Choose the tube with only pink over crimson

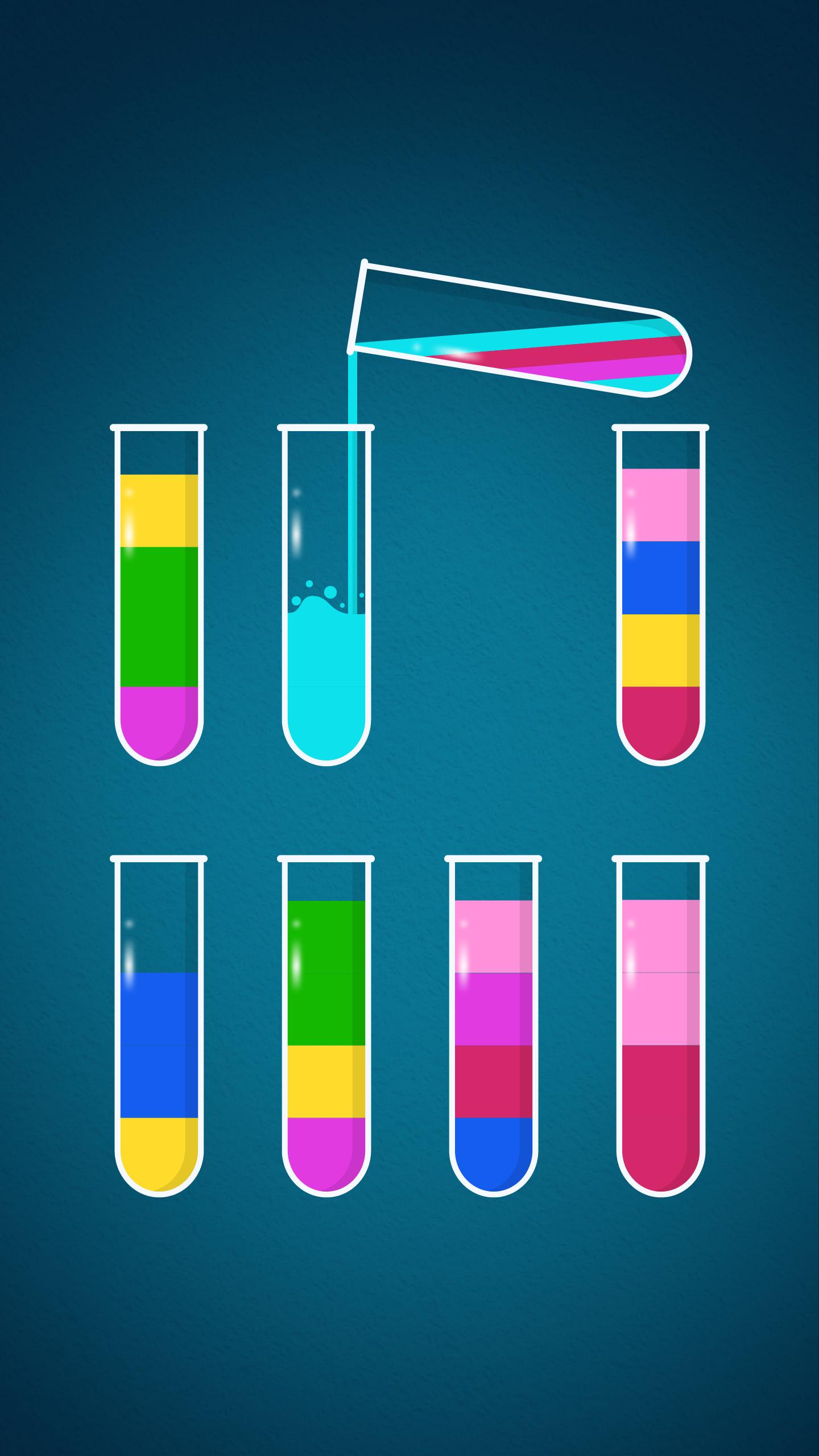click(x=660, y=1027)
